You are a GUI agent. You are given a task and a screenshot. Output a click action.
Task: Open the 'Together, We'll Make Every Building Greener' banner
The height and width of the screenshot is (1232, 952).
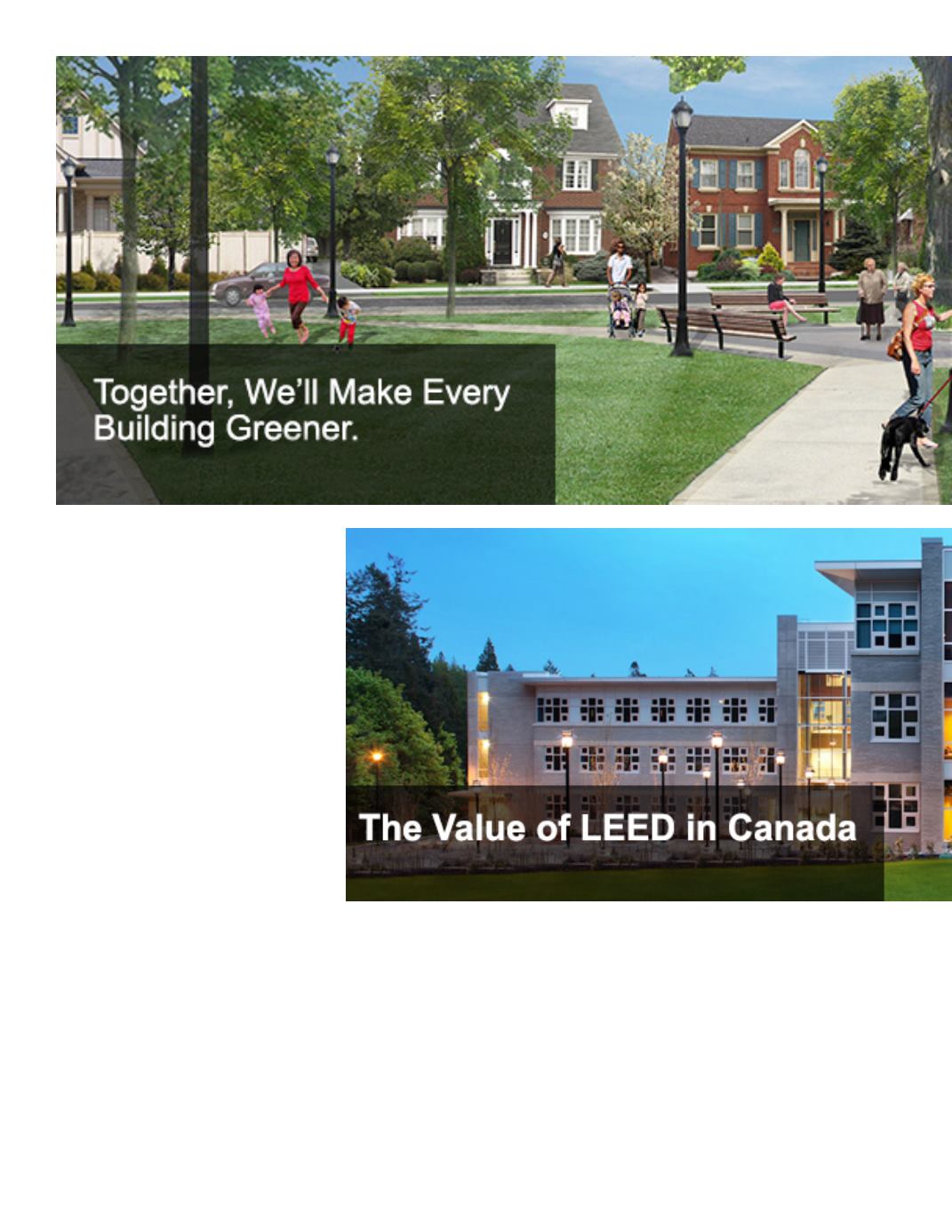pyautogui.click(x=503, y=280)
